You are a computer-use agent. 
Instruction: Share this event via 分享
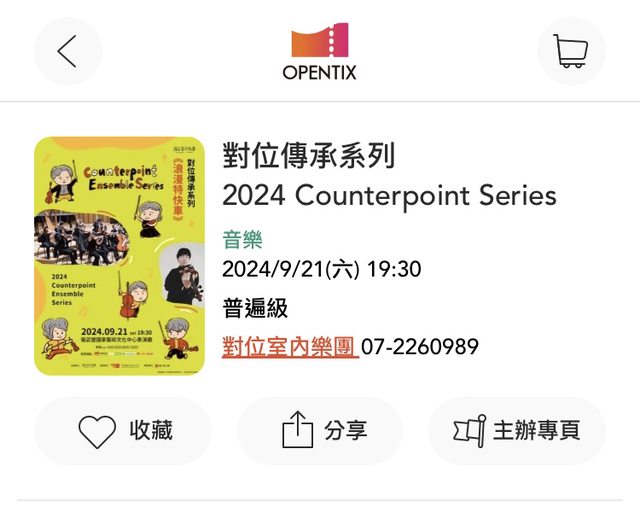coord(320,431)
